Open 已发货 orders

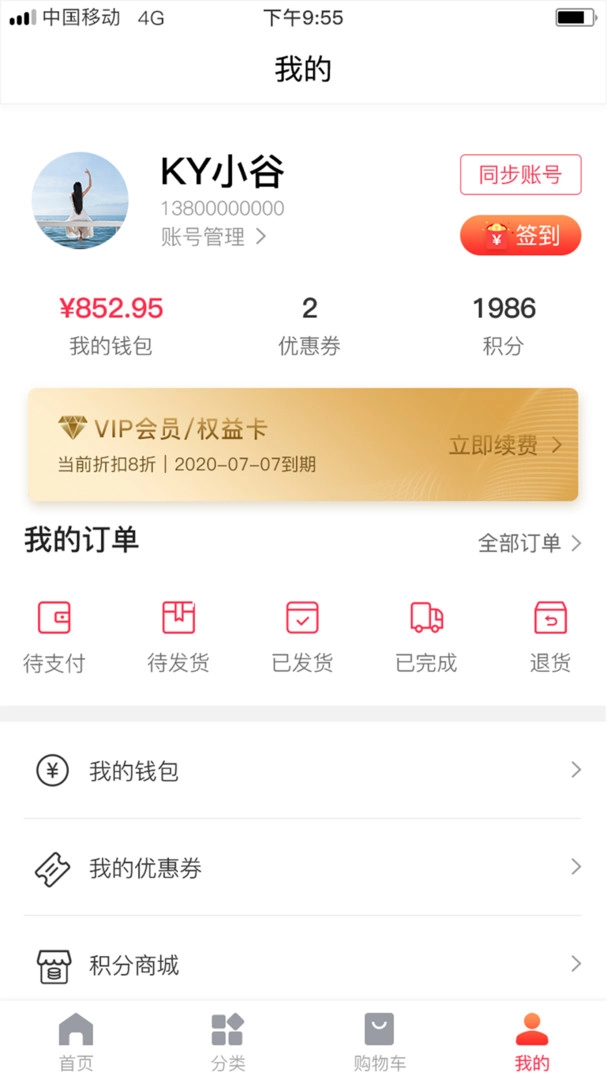point(302,636)
